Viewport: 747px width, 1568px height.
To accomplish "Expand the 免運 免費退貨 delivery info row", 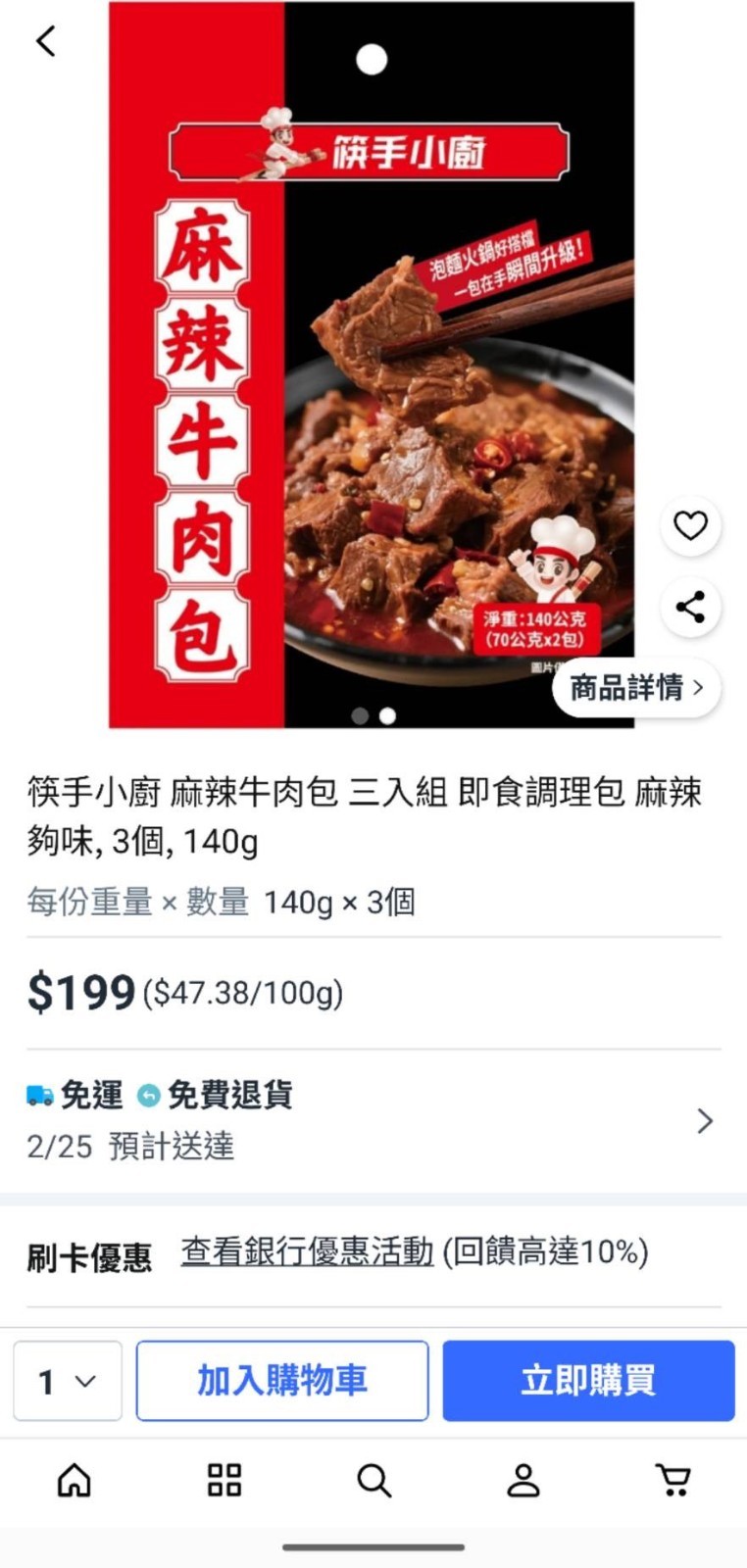I will (x=704, y=1121).
